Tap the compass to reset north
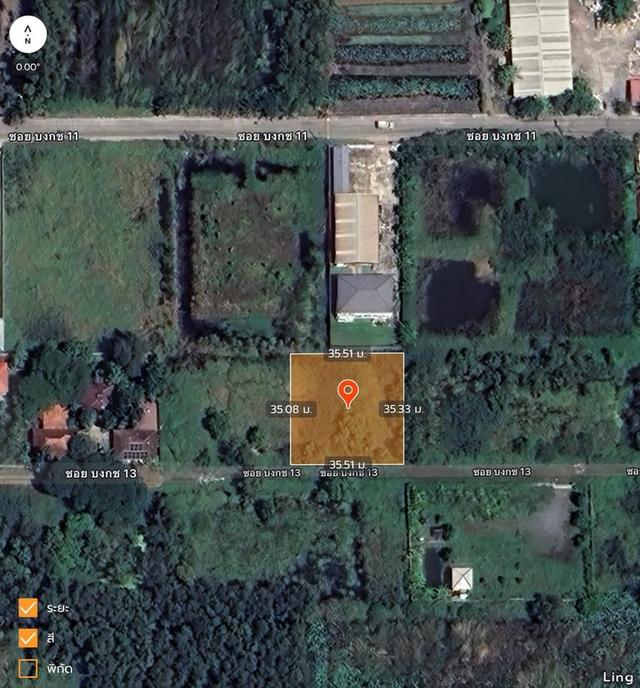Screen dimensions: 640x688 pos(28,33)
